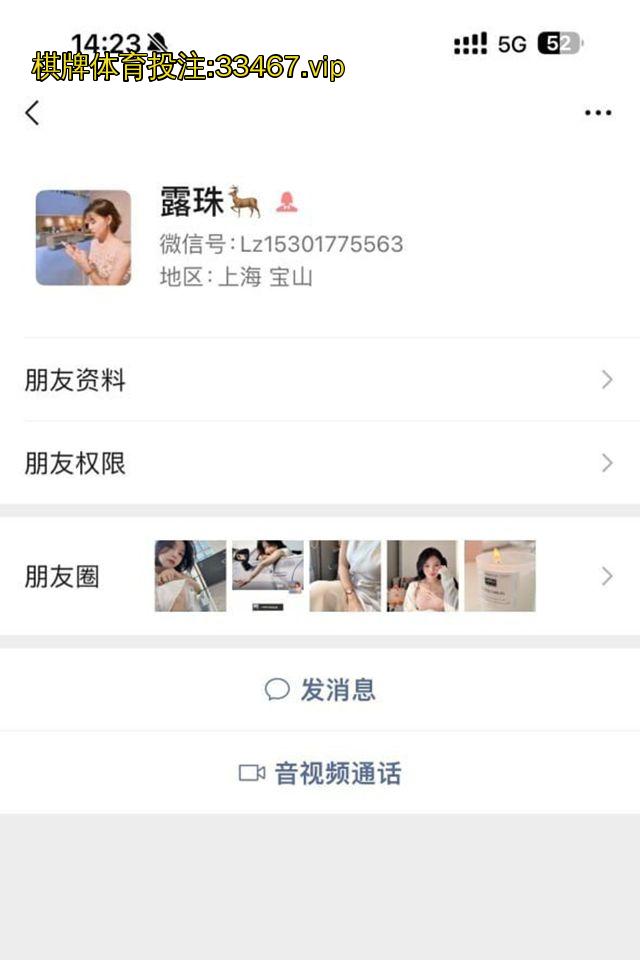This screenshot has height=960, width=640.
Task: Start a call with 音视频通话
Action: coord(320,773)
